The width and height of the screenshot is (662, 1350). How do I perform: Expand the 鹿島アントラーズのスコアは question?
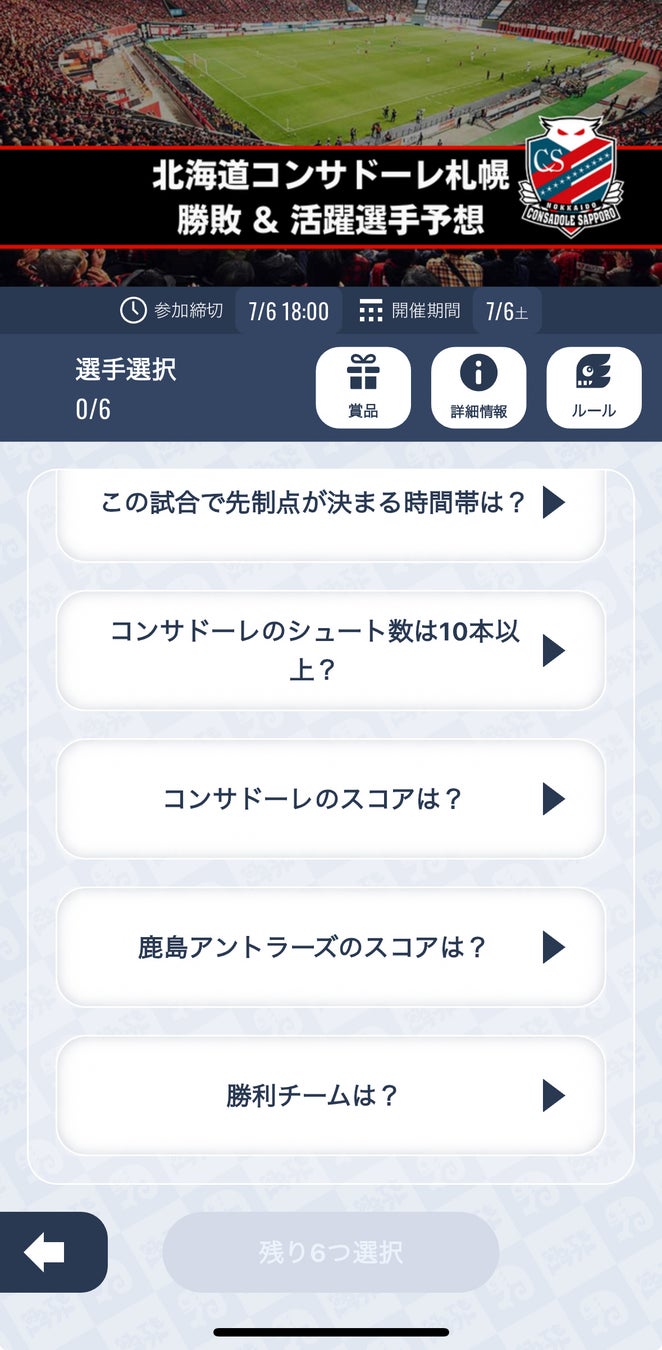331,947
